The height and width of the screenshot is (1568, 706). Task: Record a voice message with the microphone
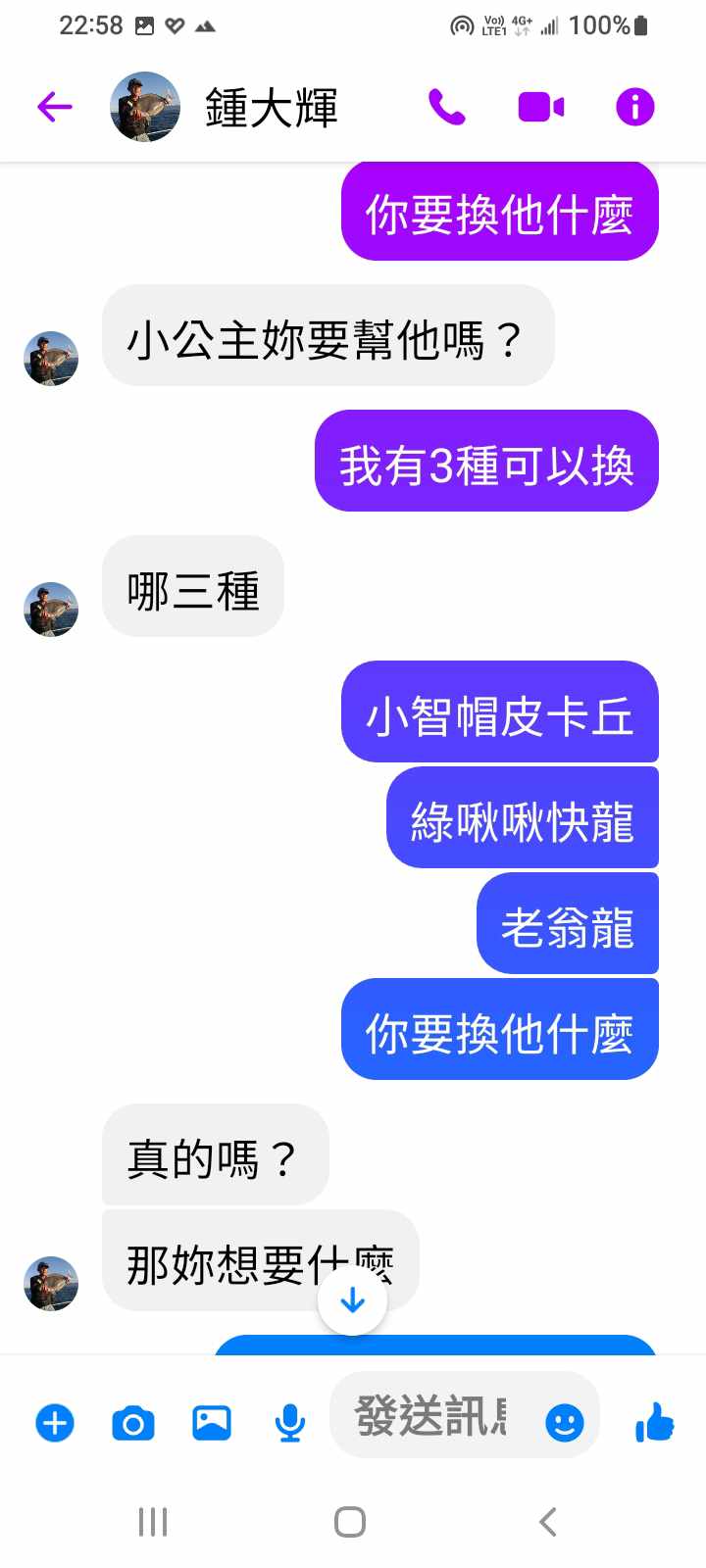289,1422
